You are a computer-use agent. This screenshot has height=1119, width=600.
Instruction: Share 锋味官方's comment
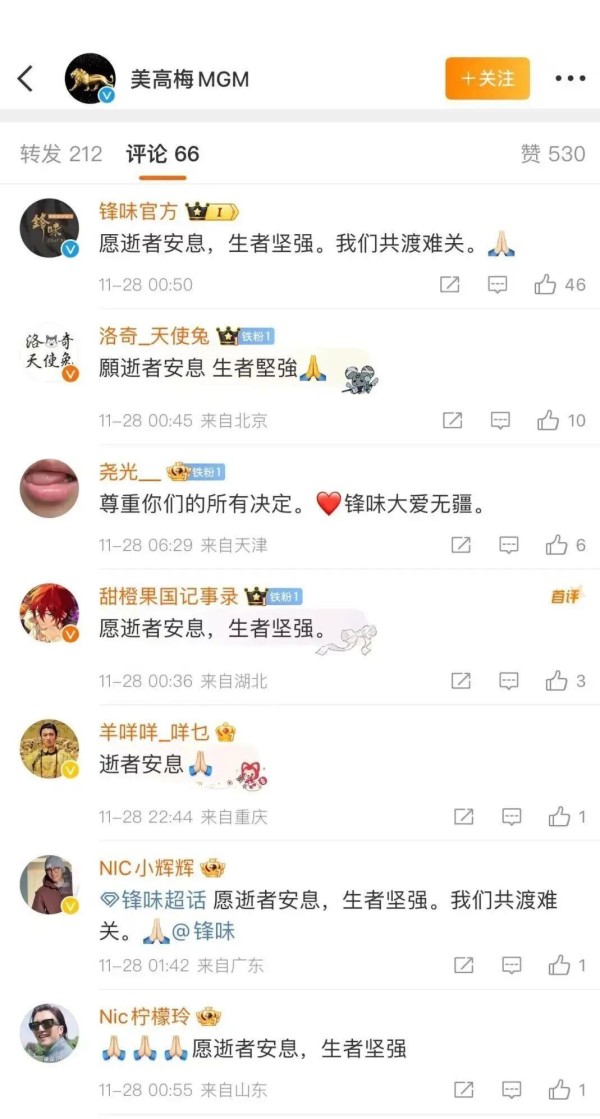click(x=450, y=285)
